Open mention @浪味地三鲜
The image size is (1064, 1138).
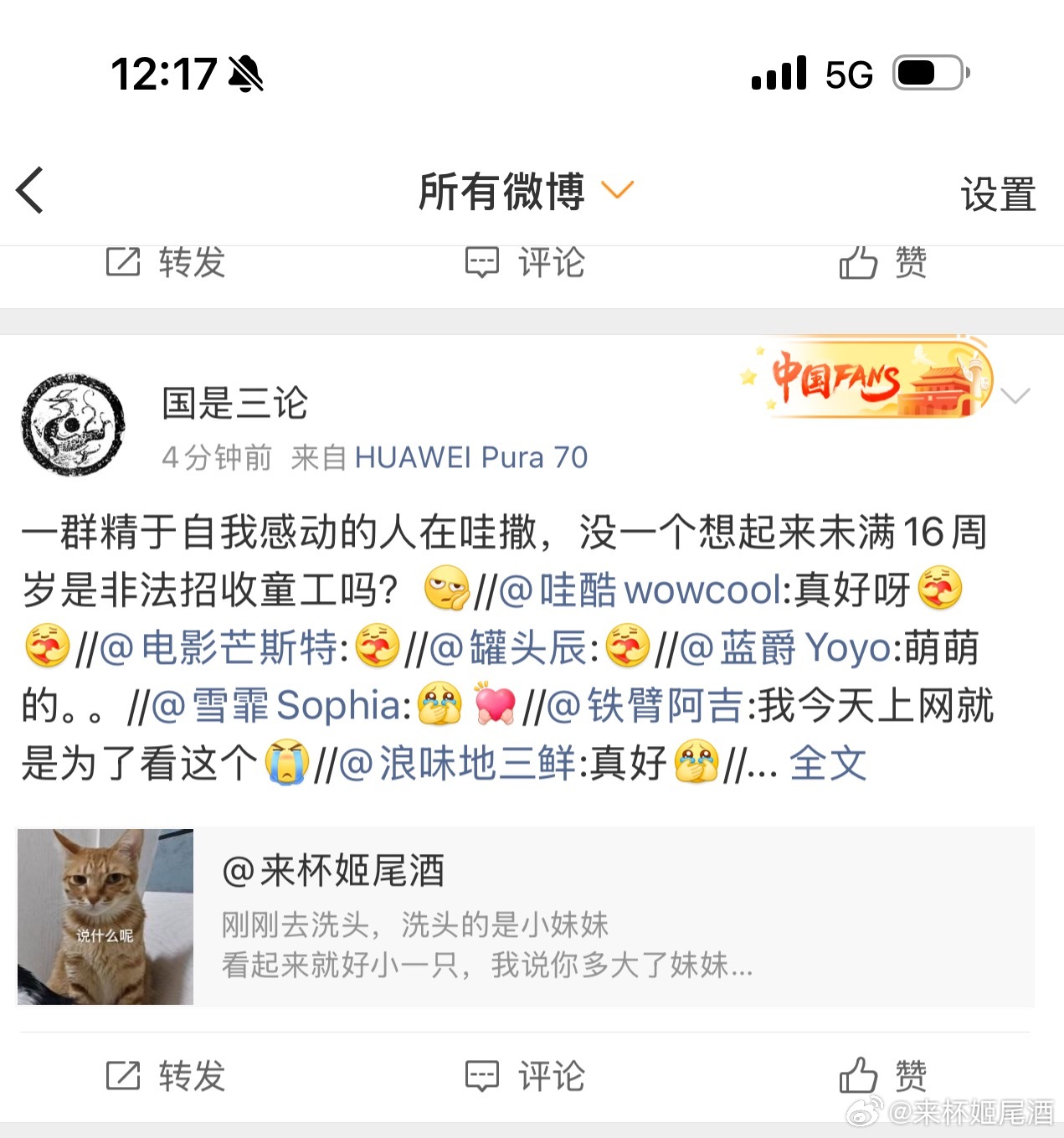click(x=458, y=763)
